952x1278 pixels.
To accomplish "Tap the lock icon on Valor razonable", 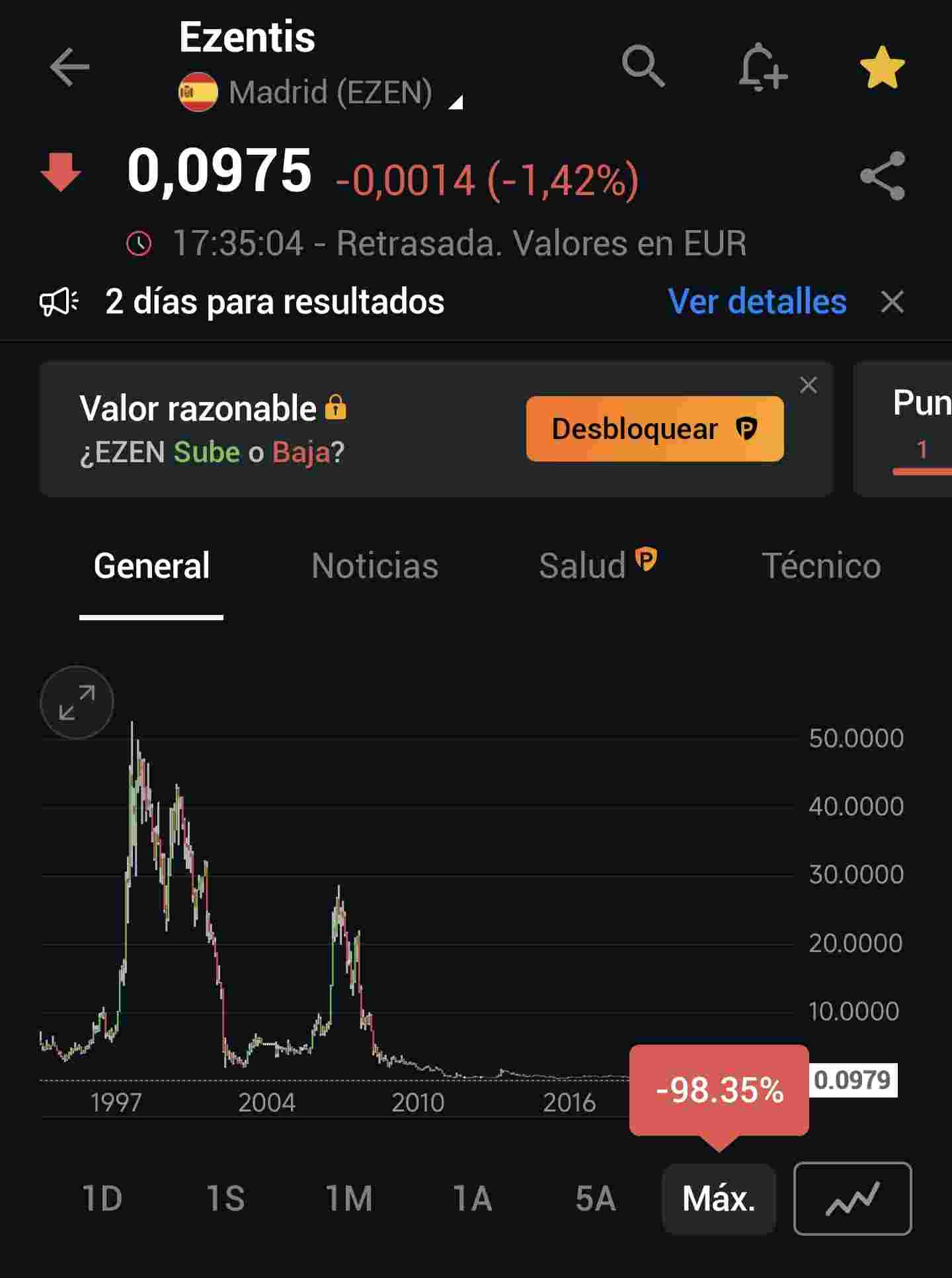I will 337,408.
